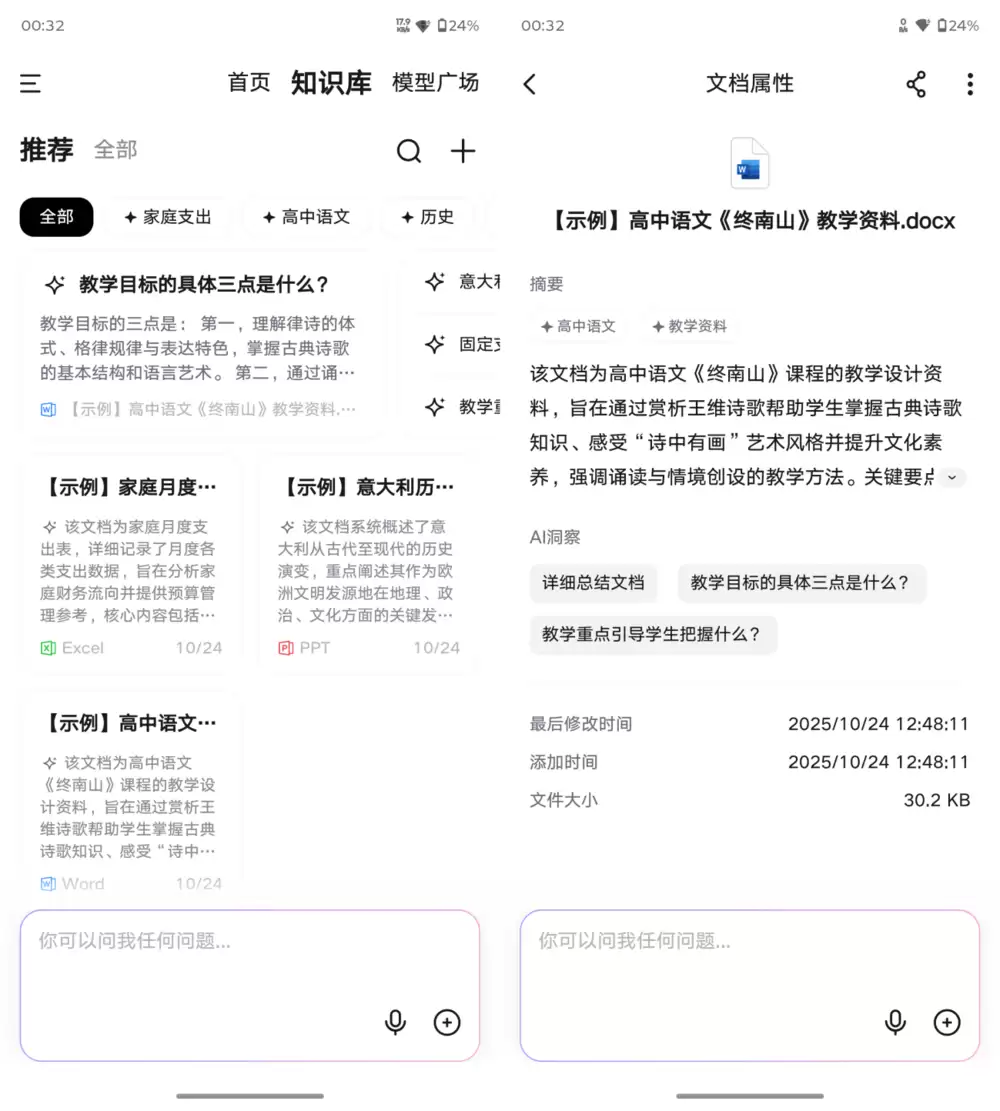Open the three-dot overflow menu in 文档属性
The image size is (1000, 1111).
[969, 84]
